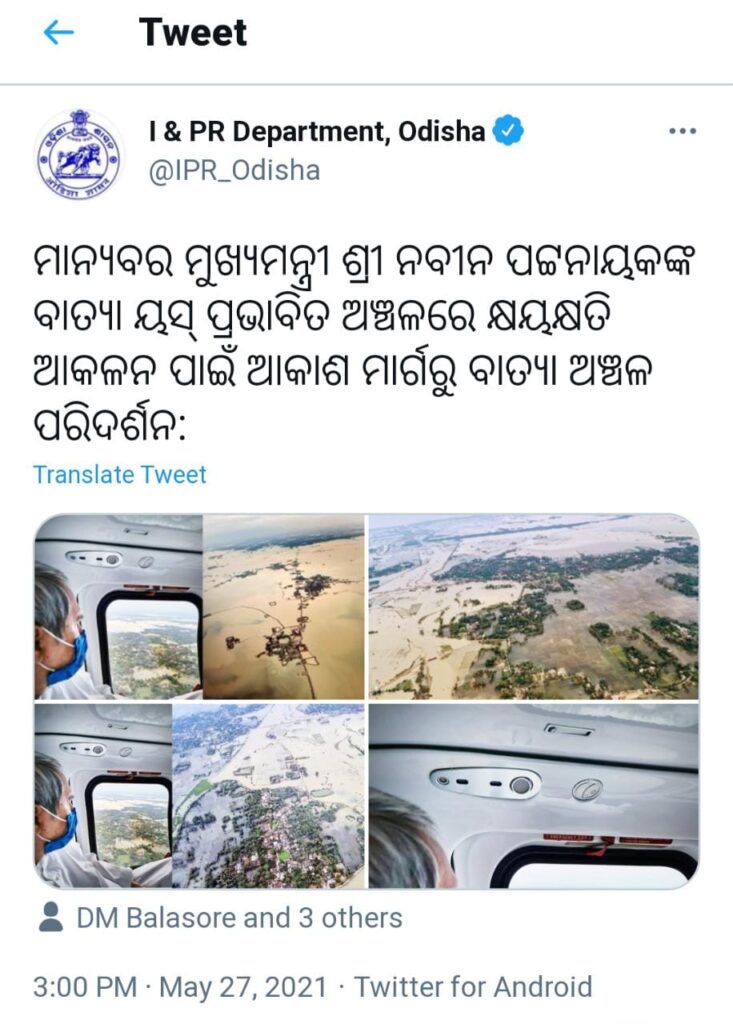
Task: Open the top-right aerial flood photo
Action: (x=533, y=606)
